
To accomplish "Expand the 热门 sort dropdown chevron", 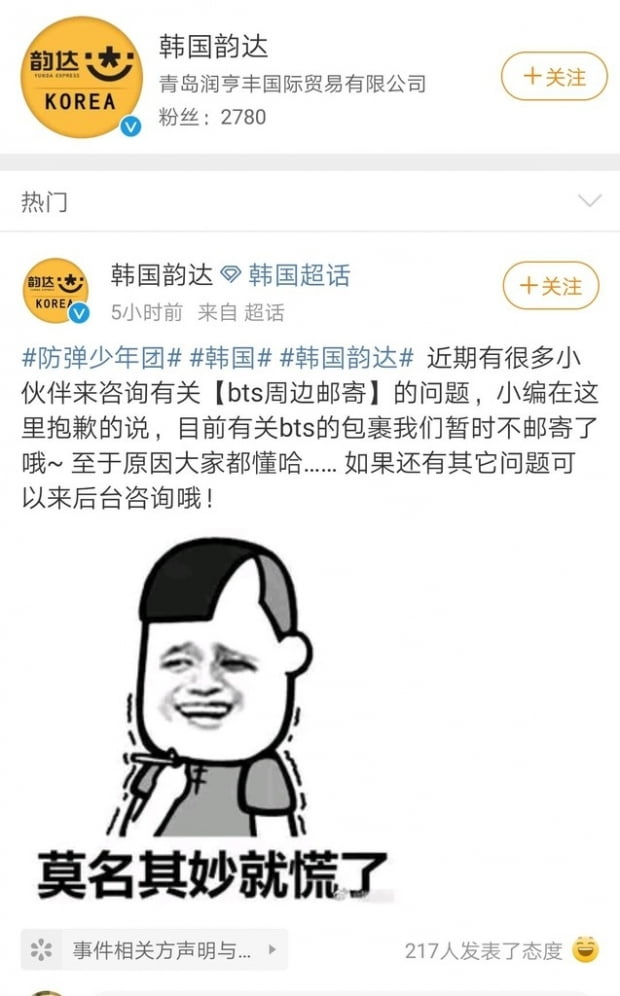I will pyautogui.click(x=590, y=201).
